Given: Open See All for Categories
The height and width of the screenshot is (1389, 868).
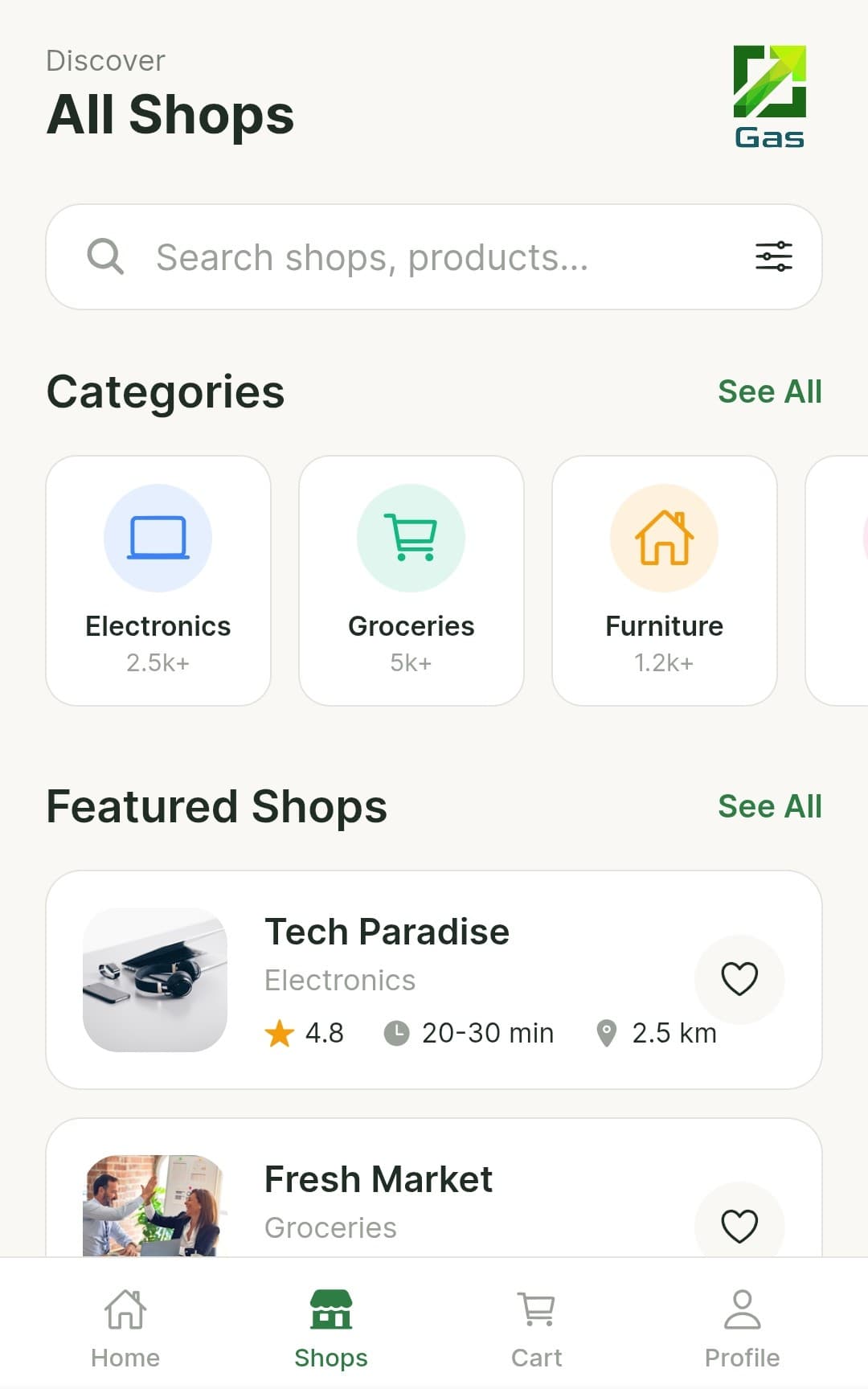Looking at the screenshot, I should [769, 391].
